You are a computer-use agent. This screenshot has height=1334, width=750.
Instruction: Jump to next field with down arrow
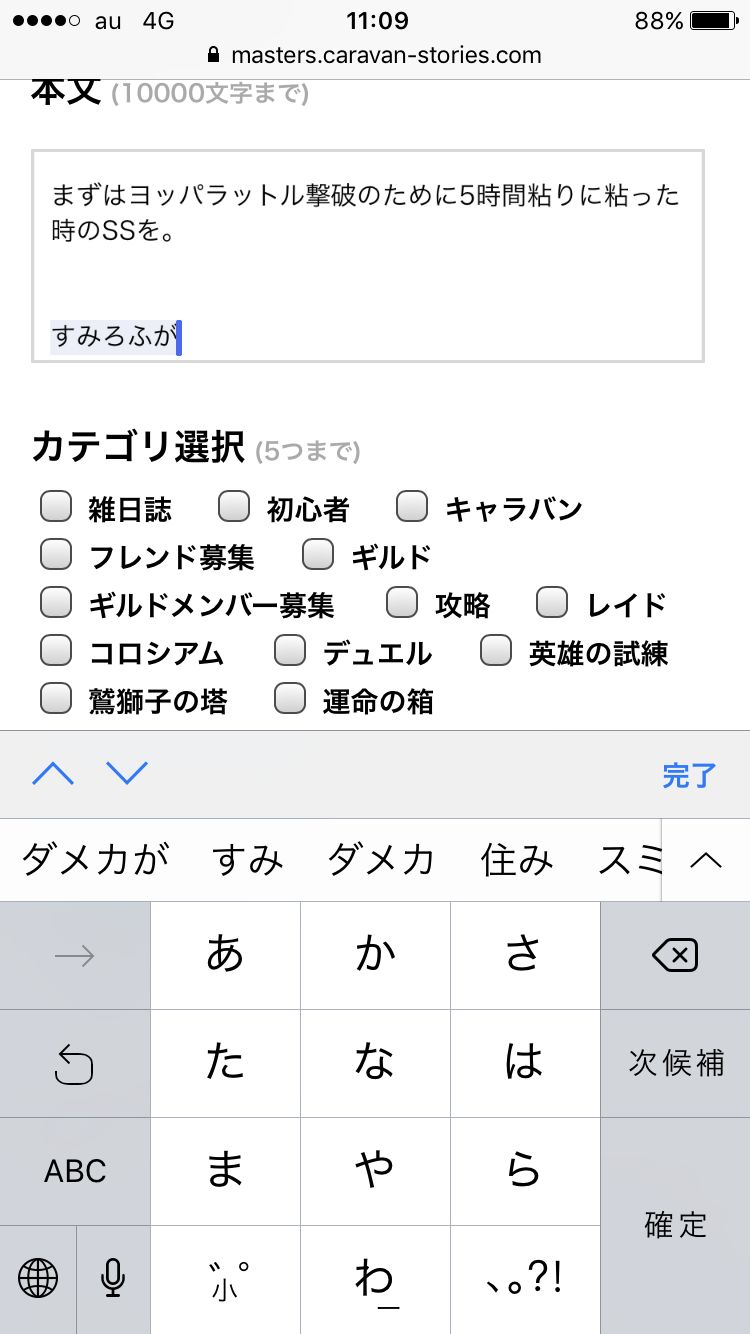(127, 773)
